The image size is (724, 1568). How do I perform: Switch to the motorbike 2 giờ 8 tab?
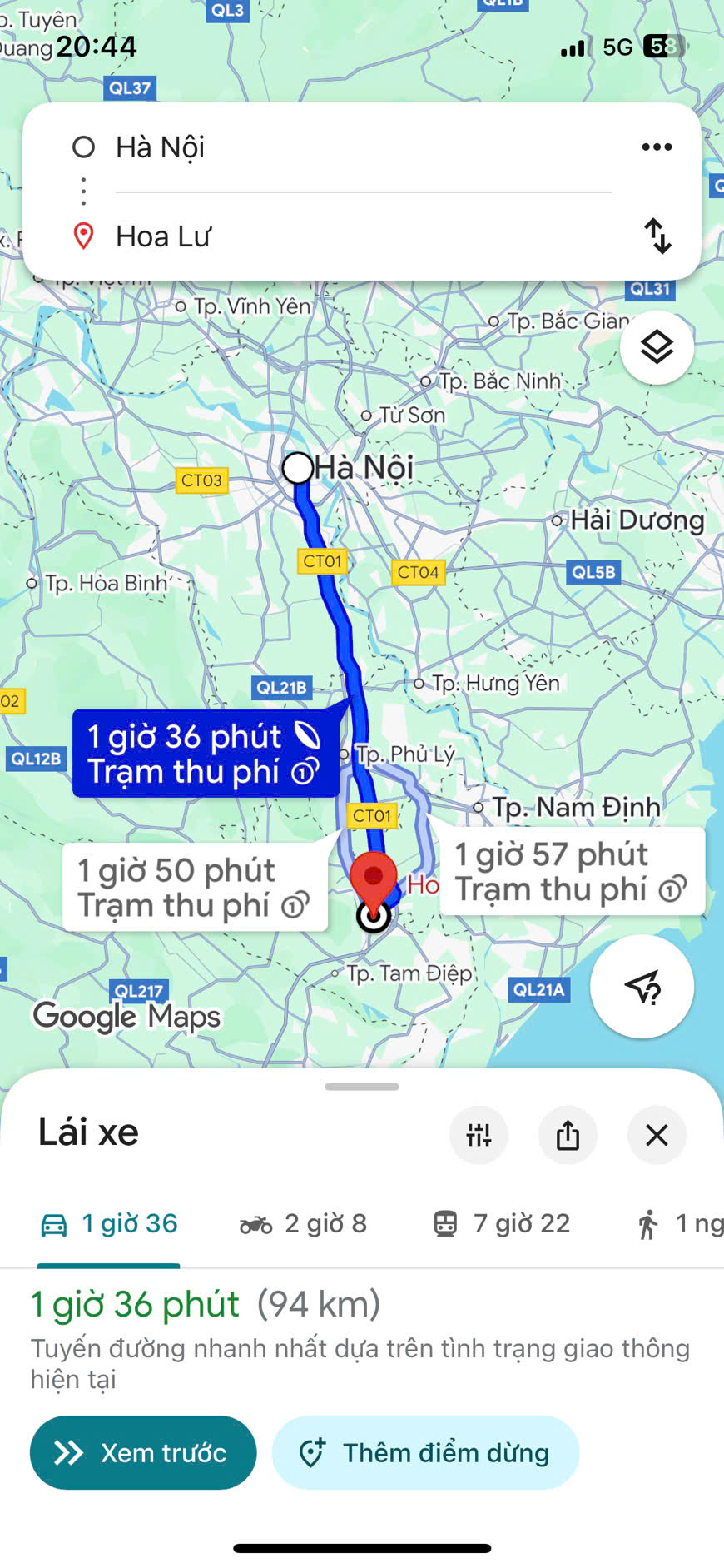[303, 1223]
